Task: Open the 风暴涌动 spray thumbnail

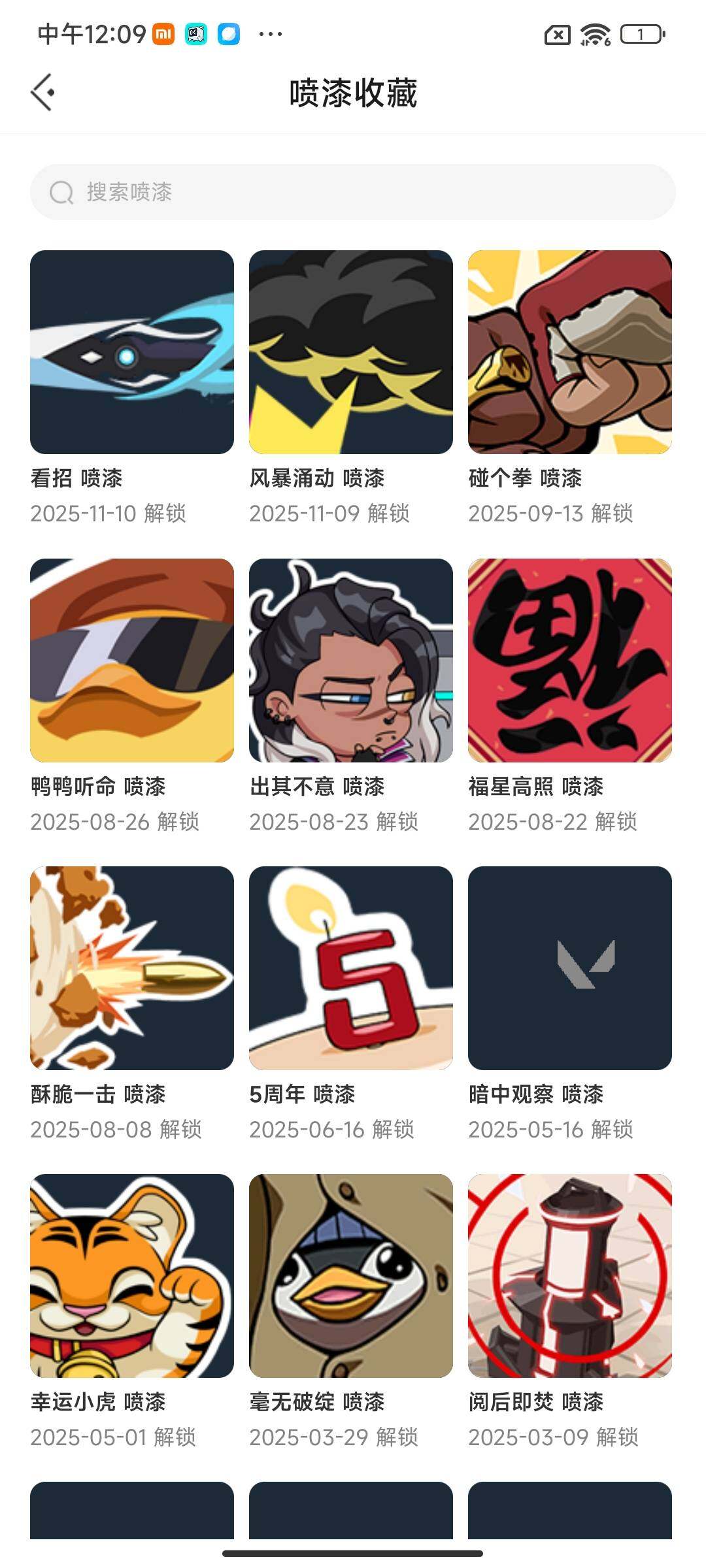Action: pos(351,351)
